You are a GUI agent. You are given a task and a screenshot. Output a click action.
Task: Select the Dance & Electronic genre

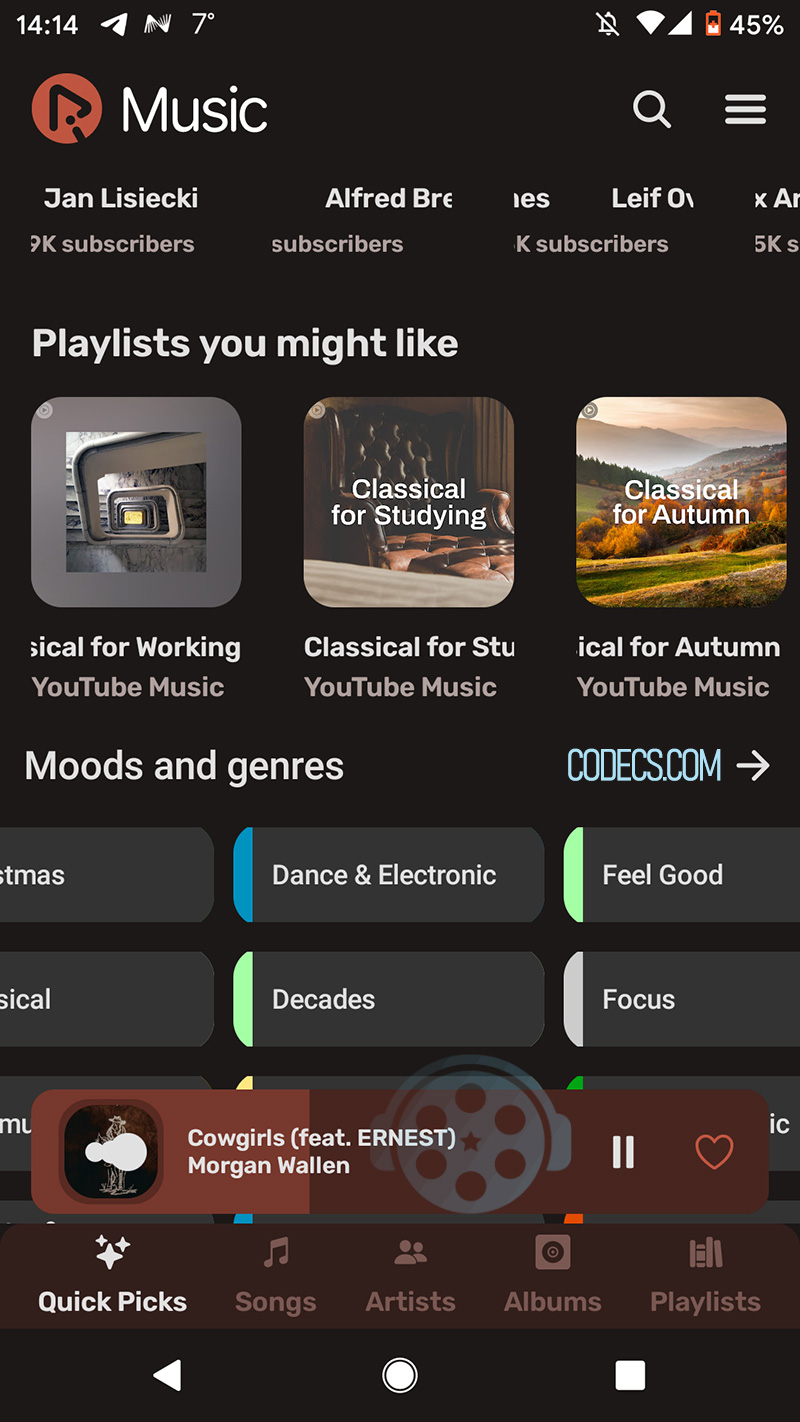389,875
